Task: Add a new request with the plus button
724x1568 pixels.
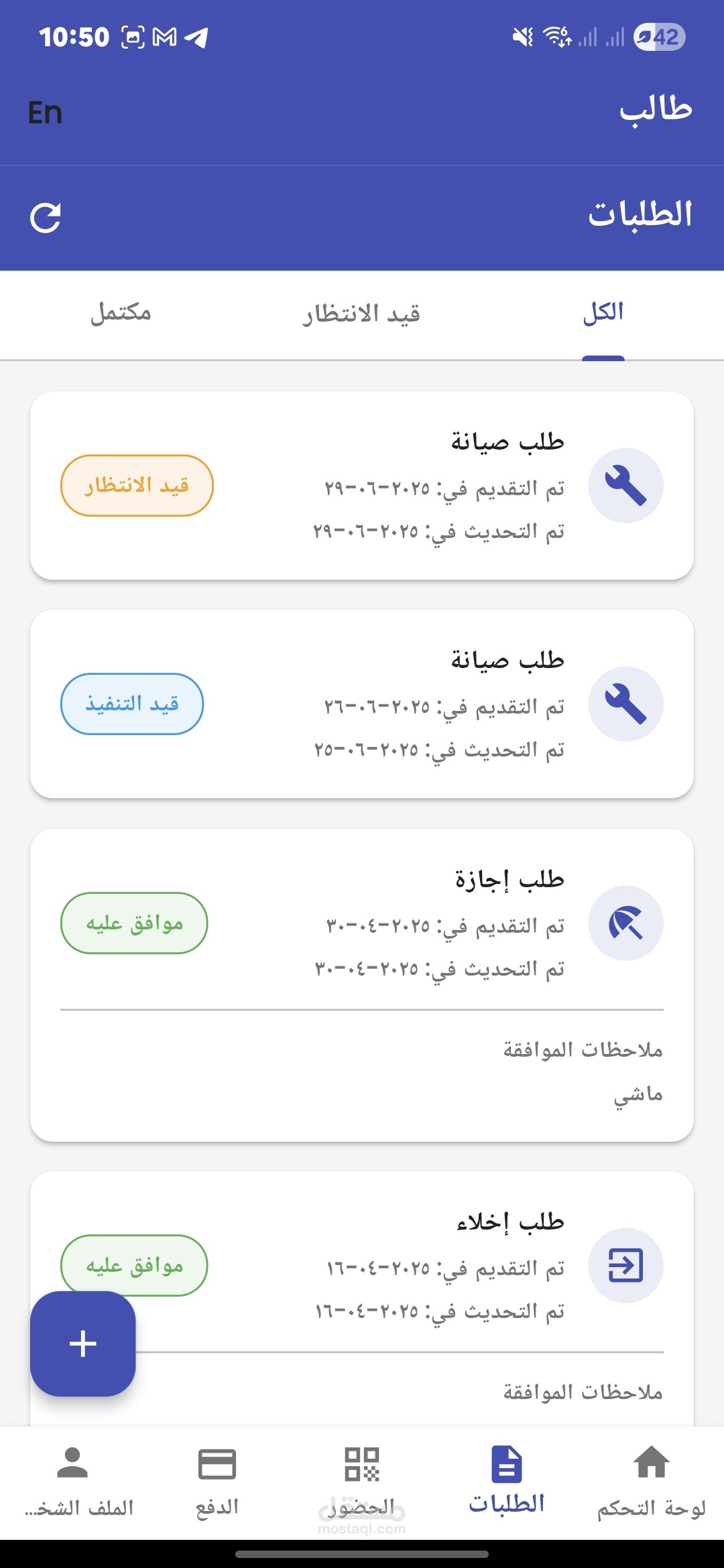Action: pos(83,1344)
